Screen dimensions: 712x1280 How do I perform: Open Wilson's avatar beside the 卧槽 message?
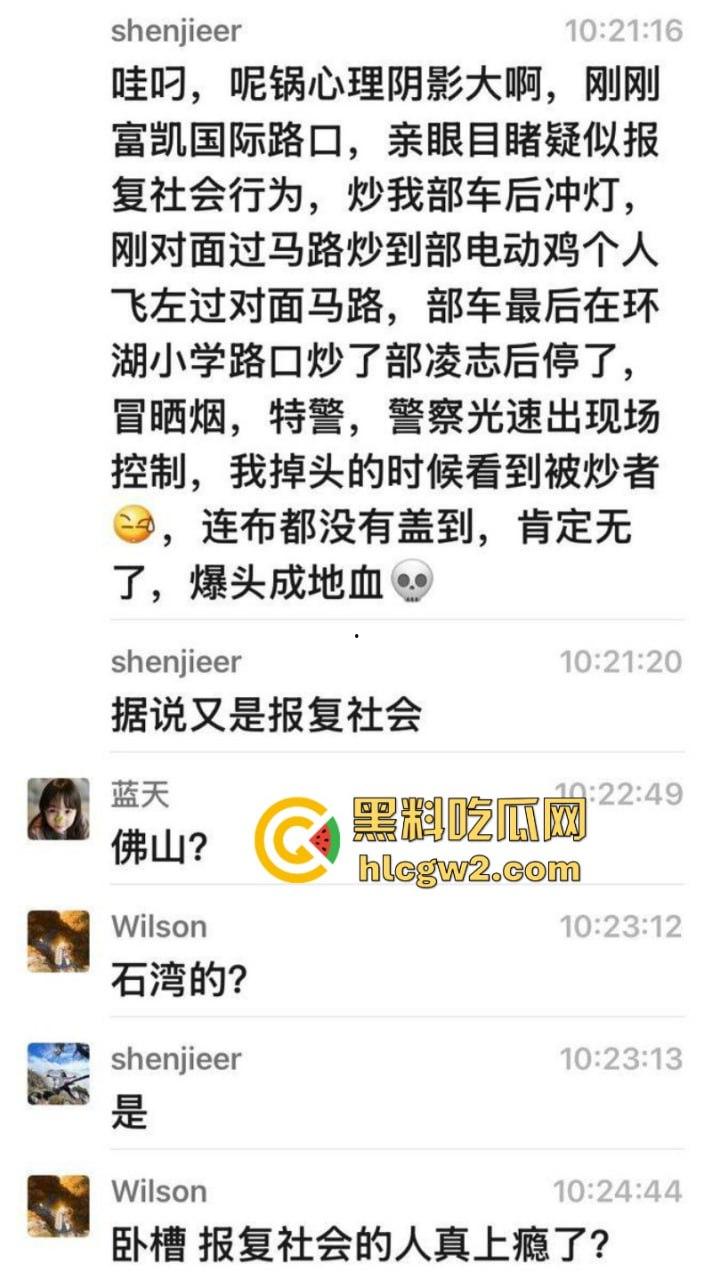(58, 1206)
